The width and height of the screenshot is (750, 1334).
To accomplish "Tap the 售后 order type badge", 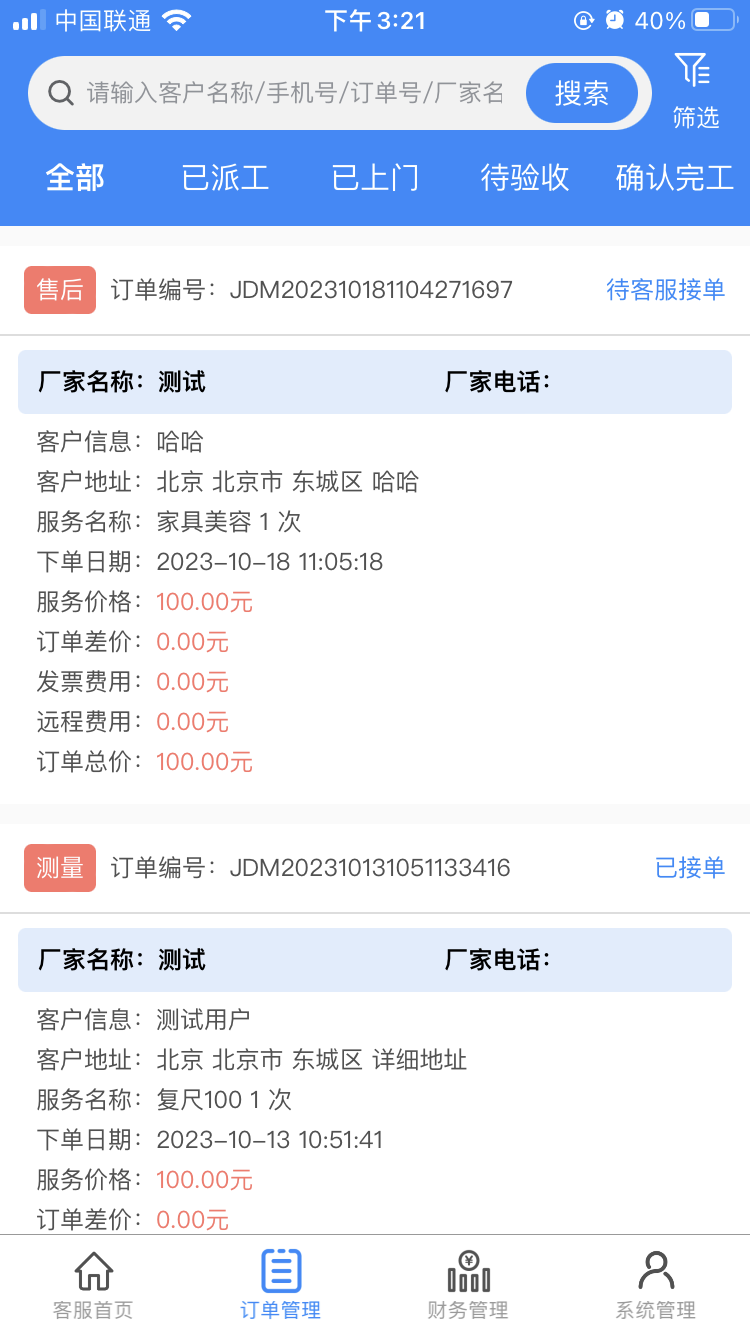I will (x=59, y=290).
